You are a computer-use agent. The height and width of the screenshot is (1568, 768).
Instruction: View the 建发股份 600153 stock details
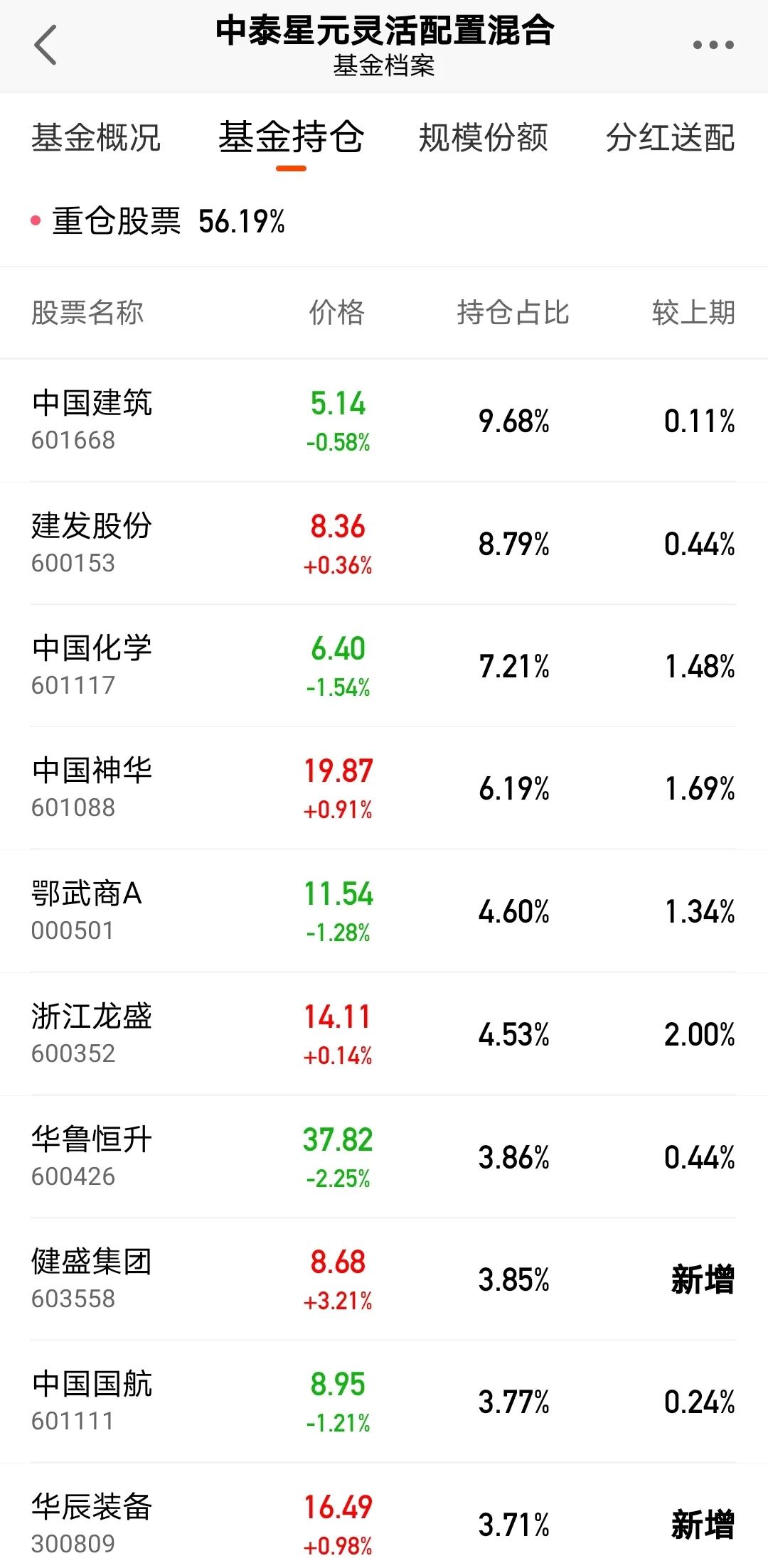point(384,544)
